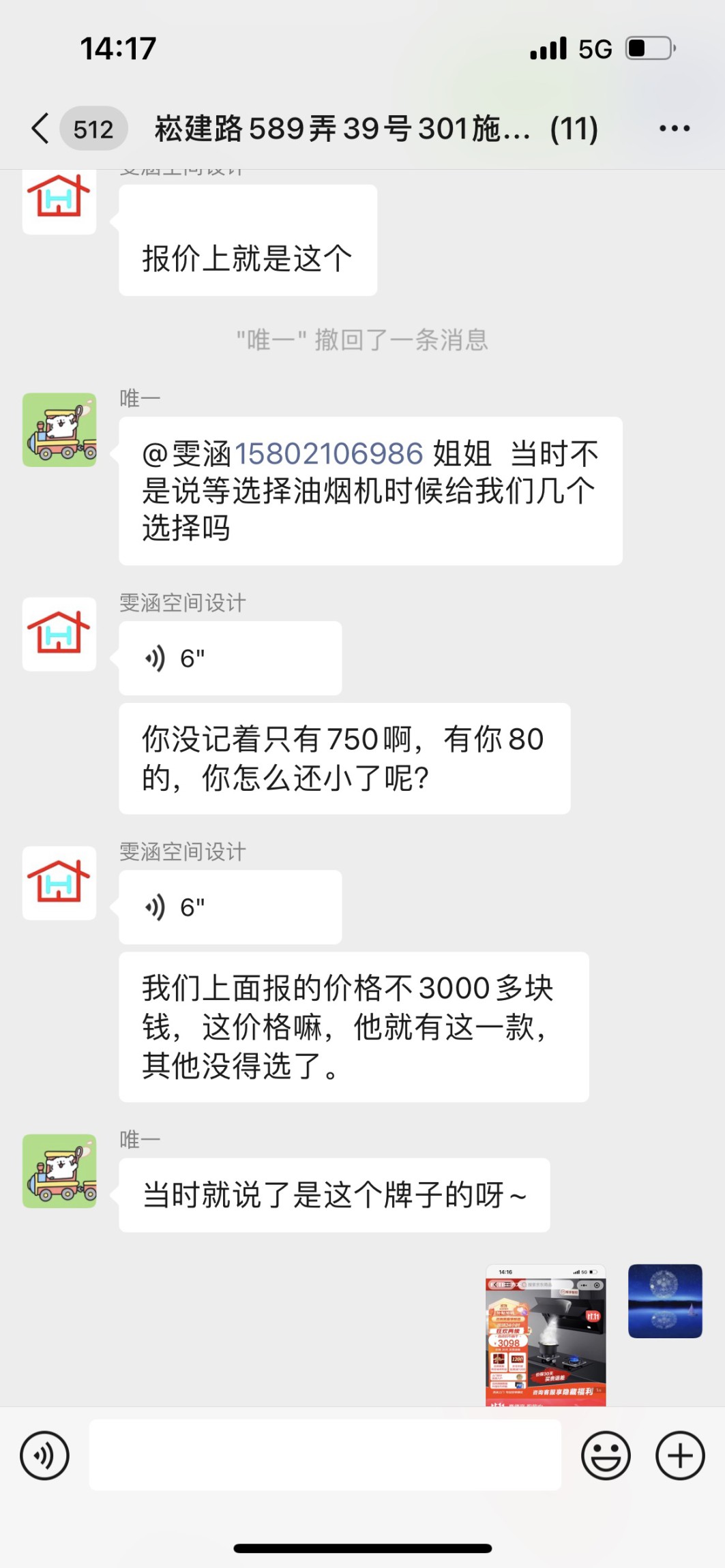Open the range hood screenshot image

(545, 1334)
